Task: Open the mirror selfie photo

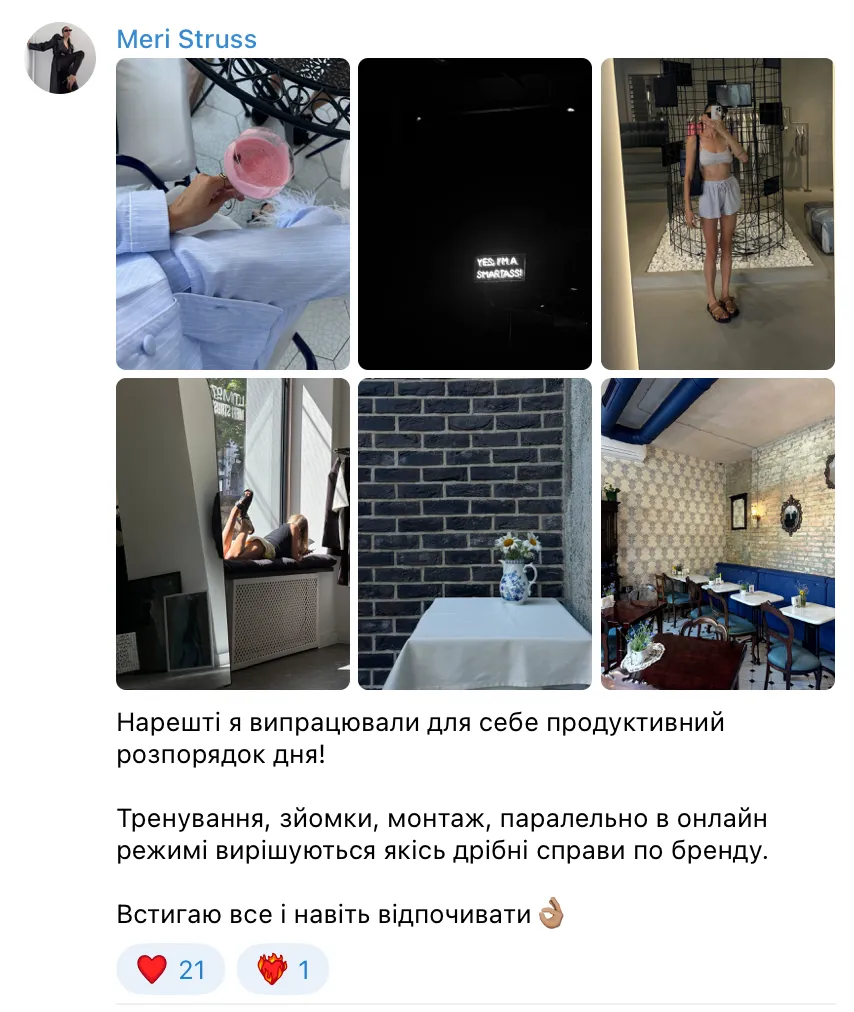Action: tap(717, 214)
